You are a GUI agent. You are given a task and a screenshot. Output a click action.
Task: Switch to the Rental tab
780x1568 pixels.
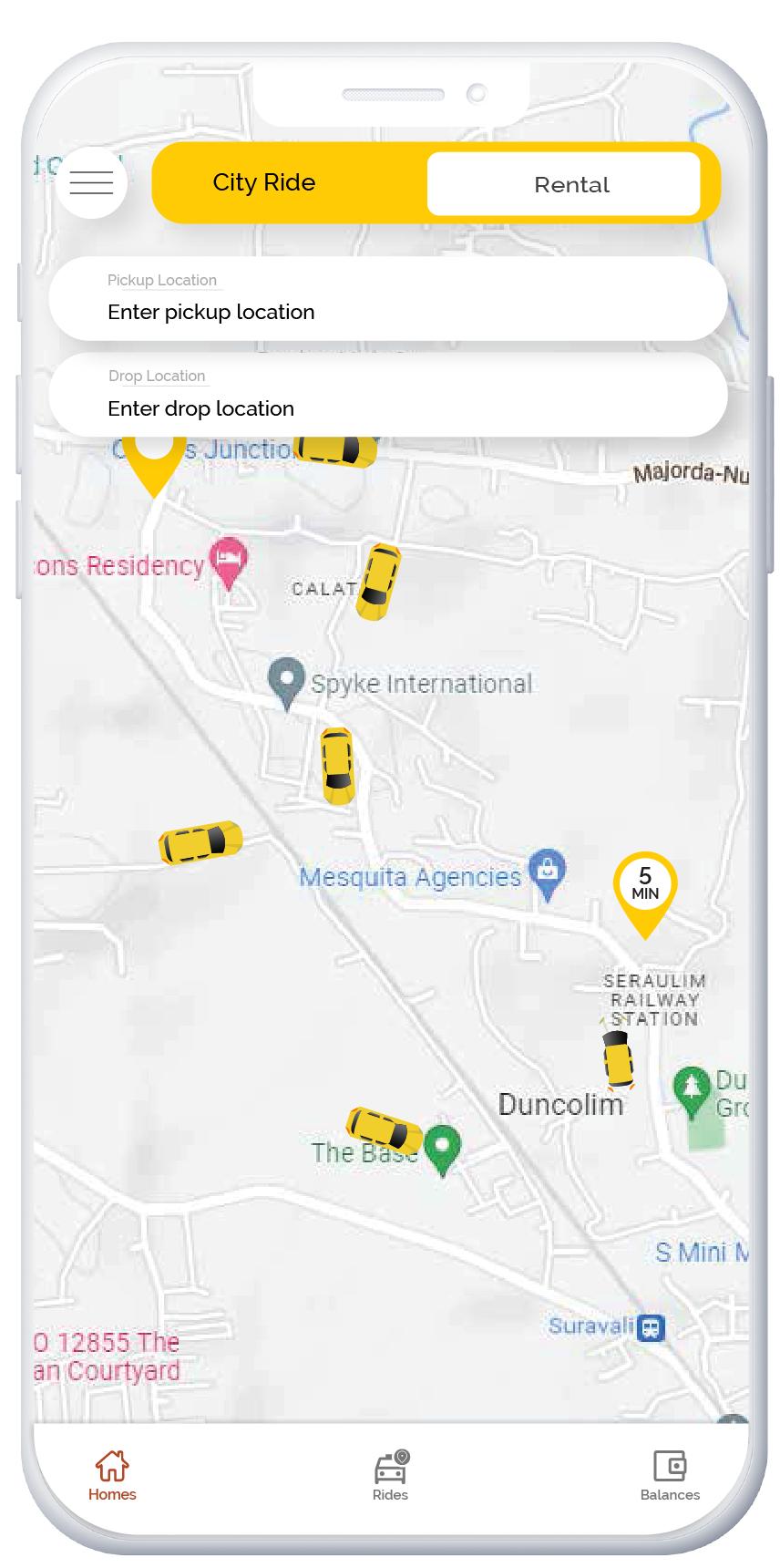[x=570, y=184]
